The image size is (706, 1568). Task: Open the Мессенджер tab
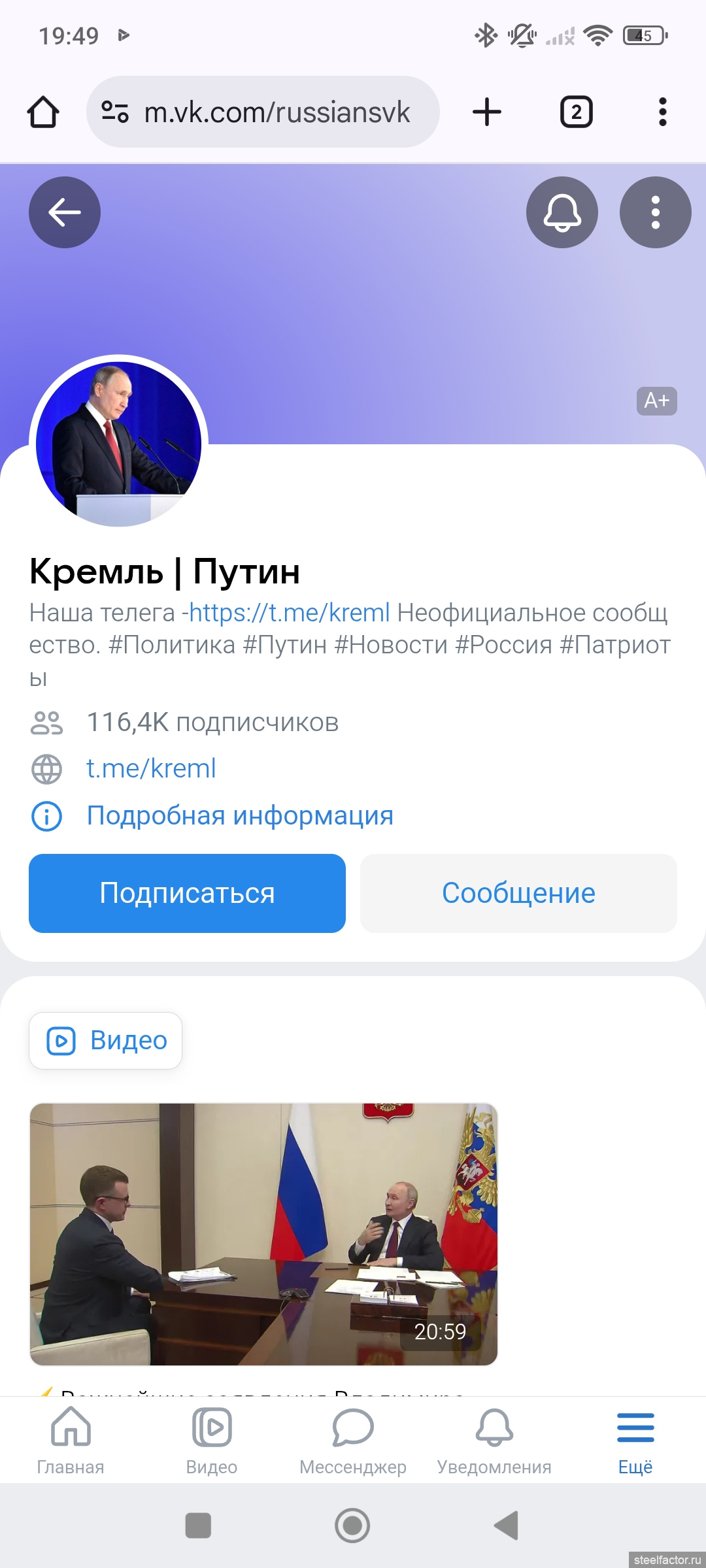(353, 1441)
